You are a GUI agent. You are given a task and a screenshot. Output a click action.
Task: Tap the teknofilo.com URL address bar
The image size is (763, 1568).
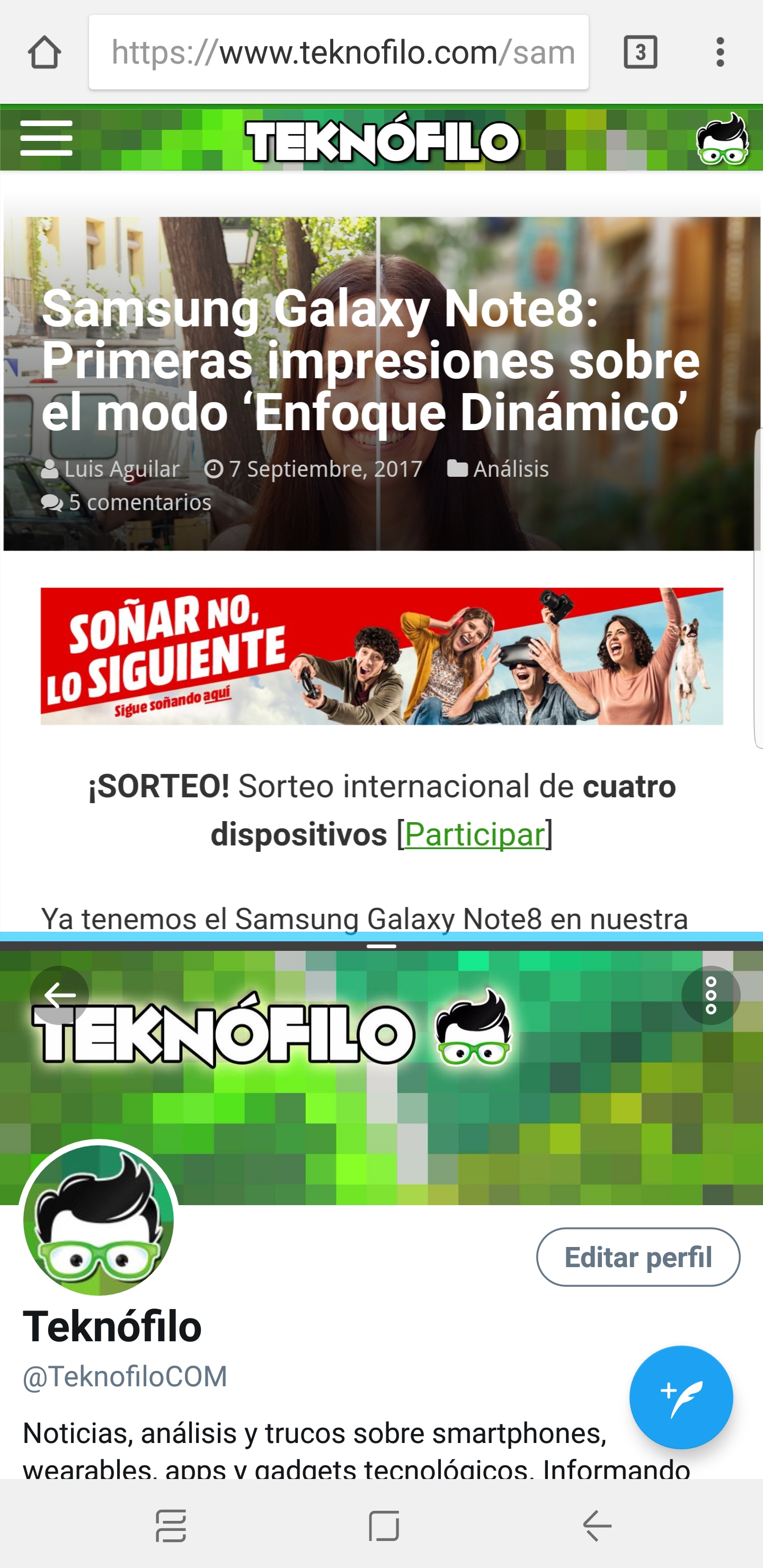tap(339, 52)
